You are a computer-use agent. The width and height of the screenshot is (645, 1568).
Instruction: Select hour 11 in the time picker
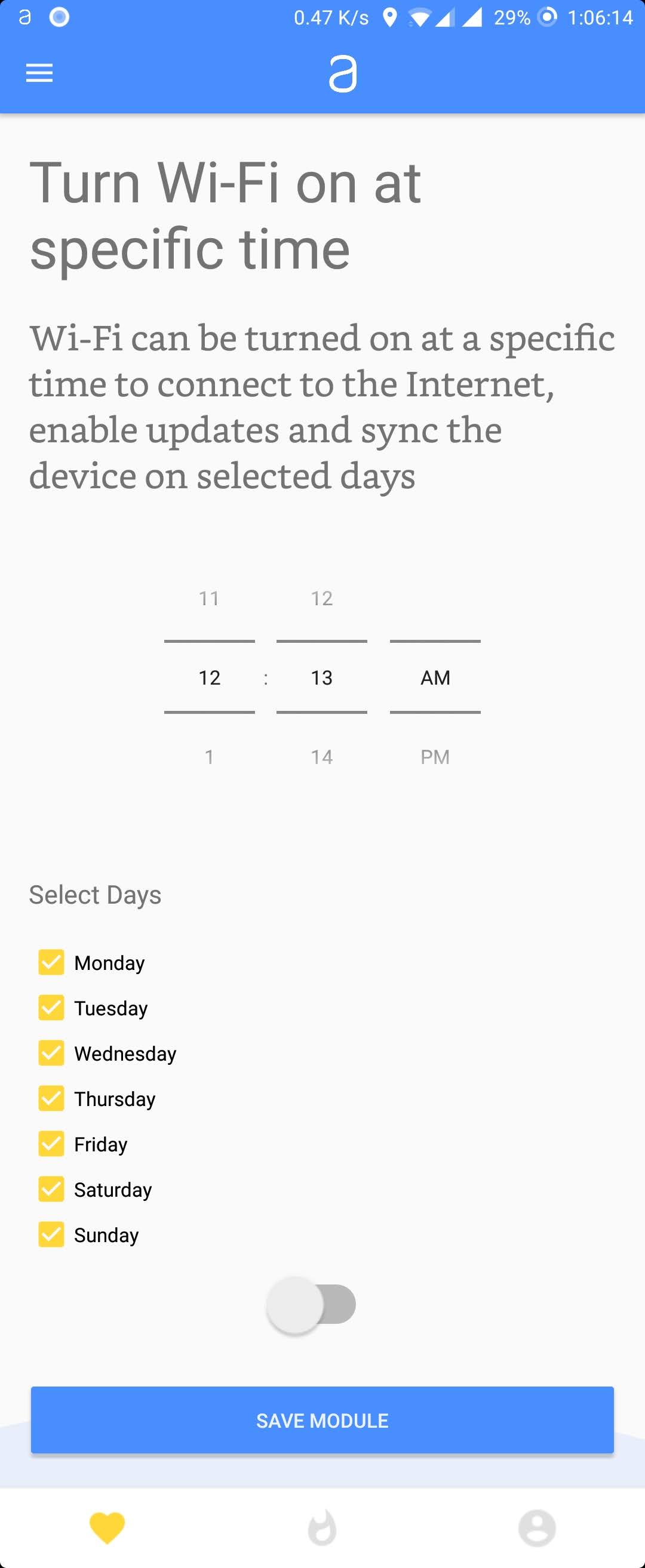pyautogui.click(x=210, y=598)
